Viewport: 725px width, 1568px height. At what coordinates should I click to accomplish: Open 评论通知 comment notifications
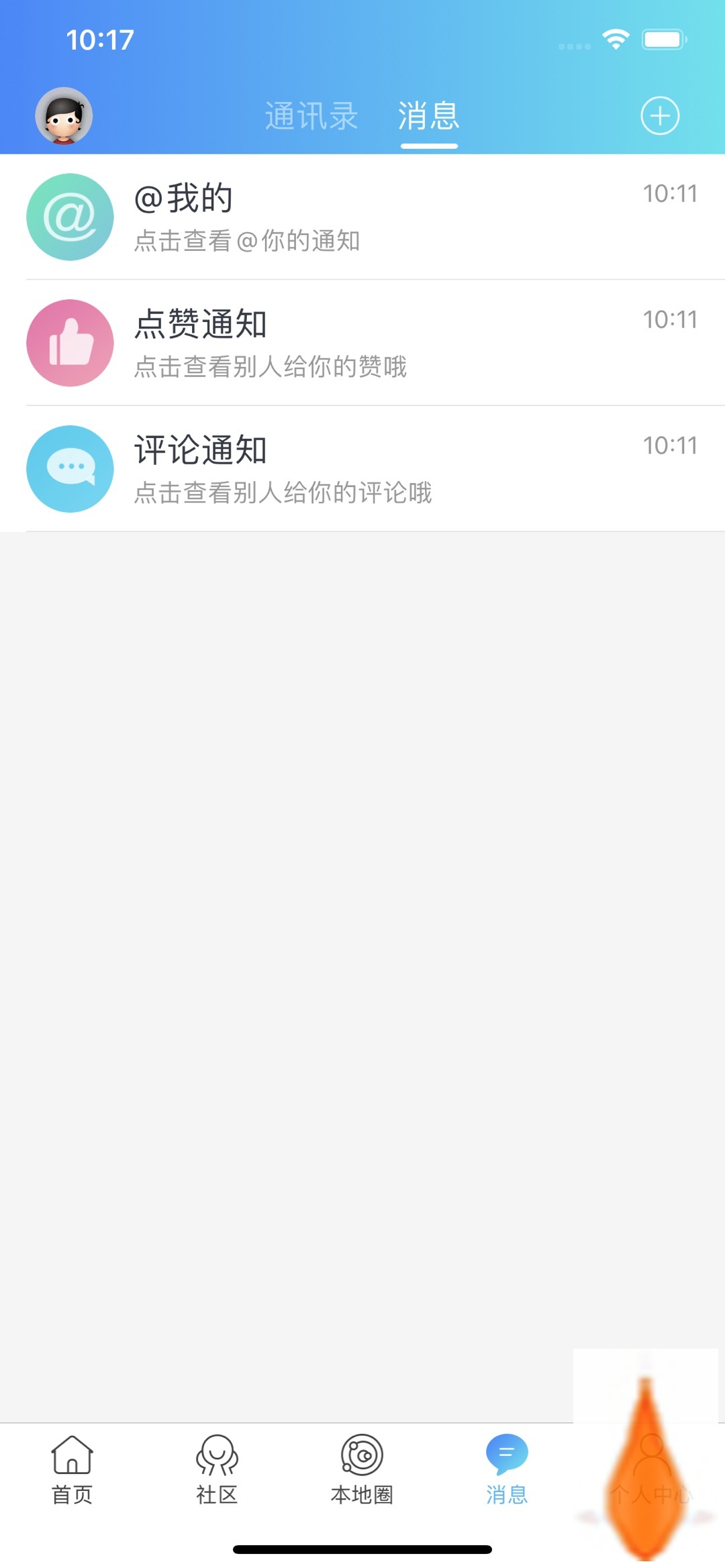(x=362, y=469)
